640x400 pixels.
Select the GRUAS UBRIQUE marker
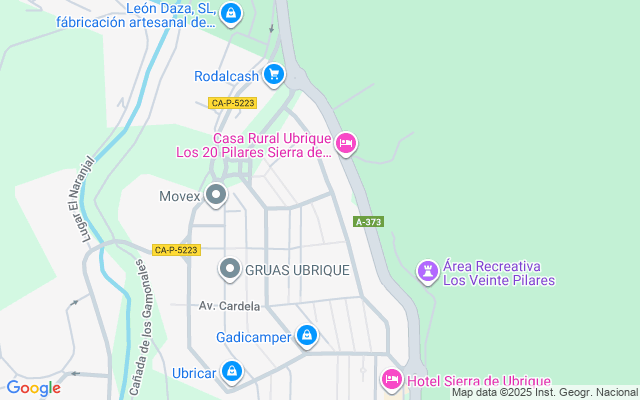(x=230, y=270)
